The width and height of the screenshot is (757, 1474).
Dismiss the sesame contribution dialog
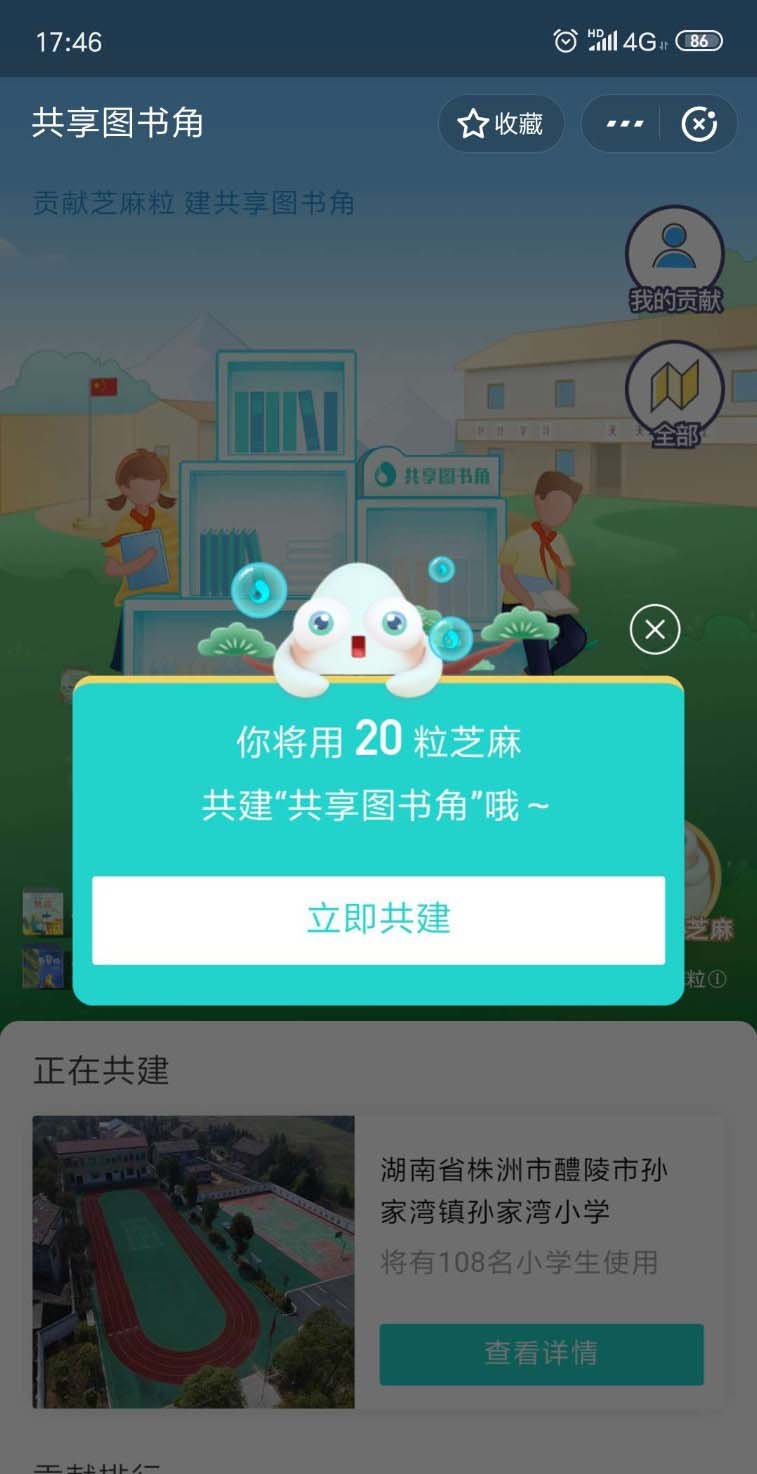(x=655, y=629)
